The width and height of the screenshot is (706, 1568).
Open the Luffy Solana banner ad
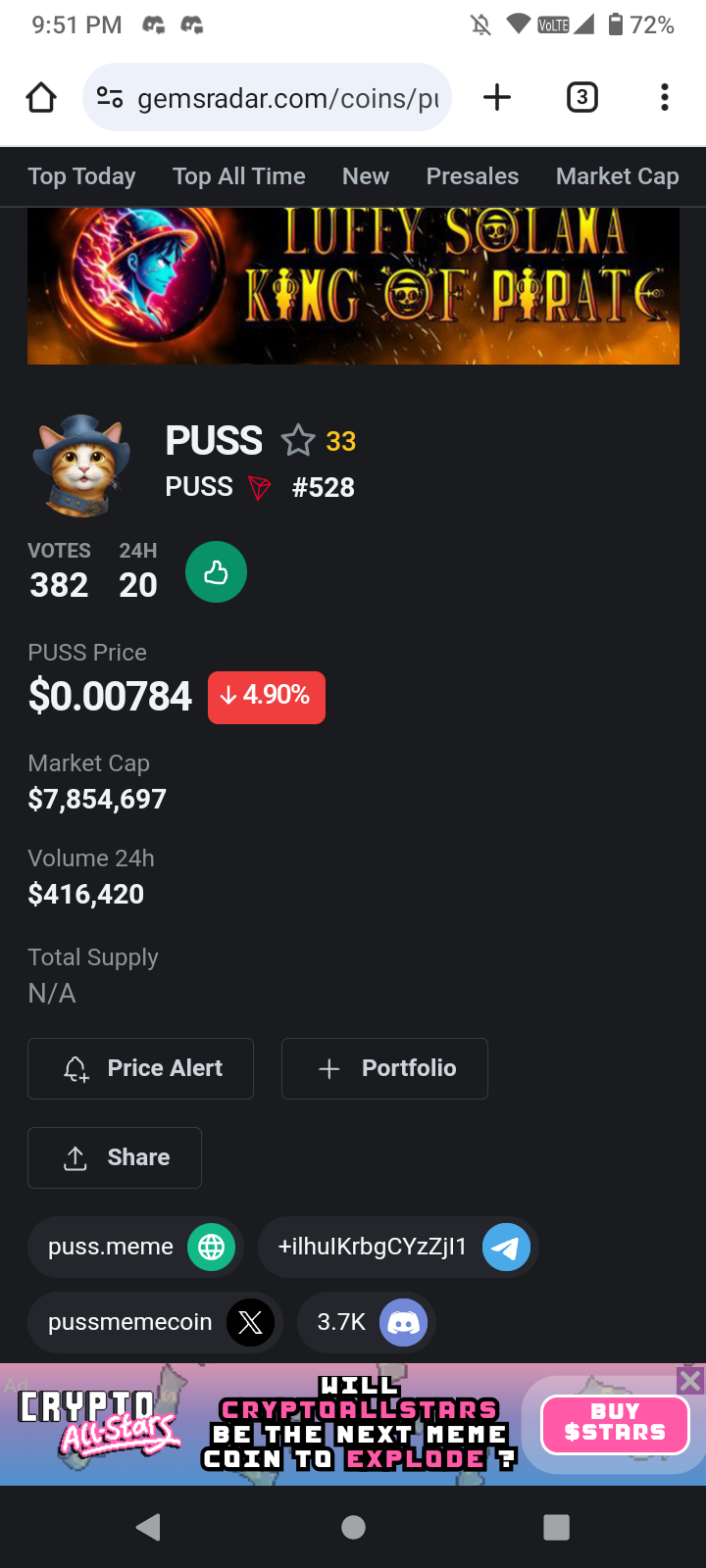click(353, 285)
